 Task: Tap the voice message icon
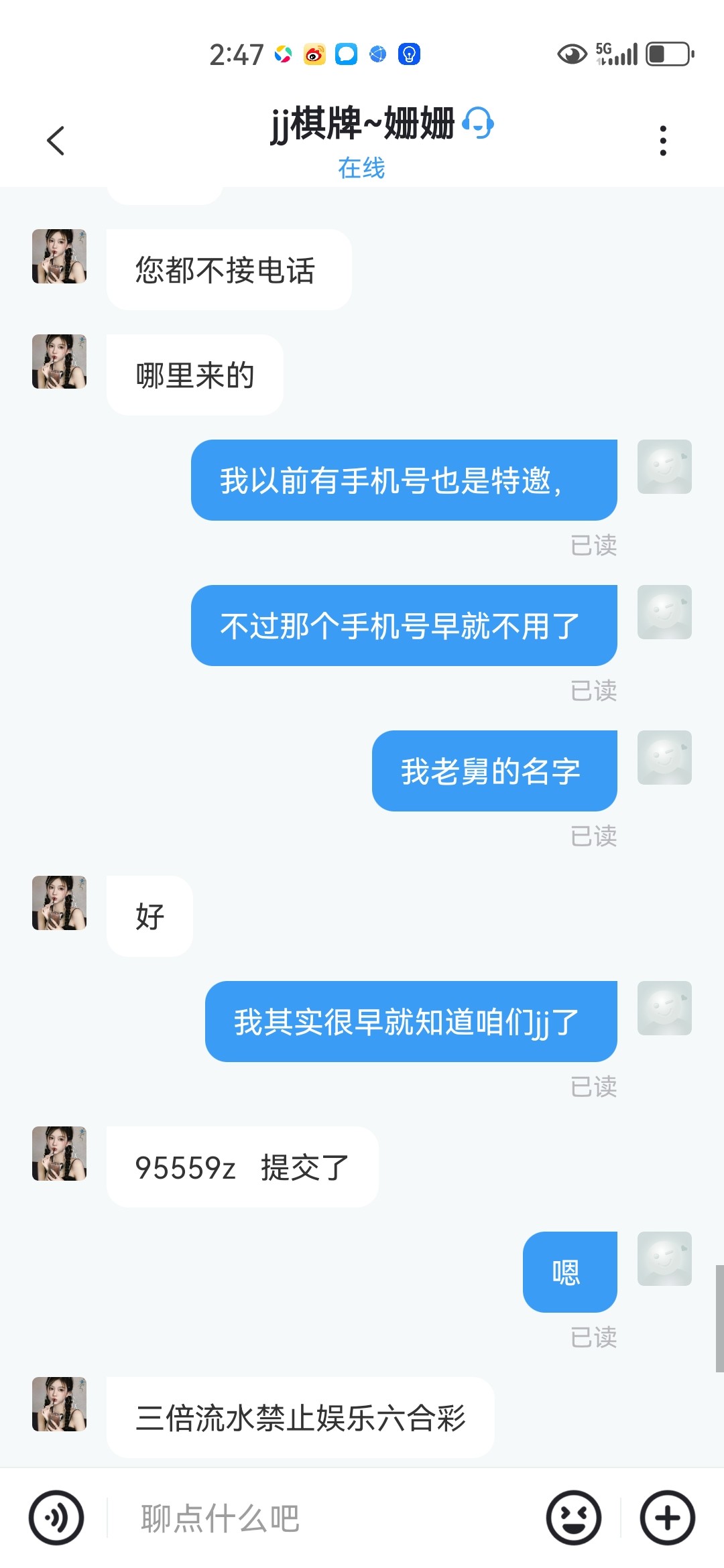(x=56, y=1518)
